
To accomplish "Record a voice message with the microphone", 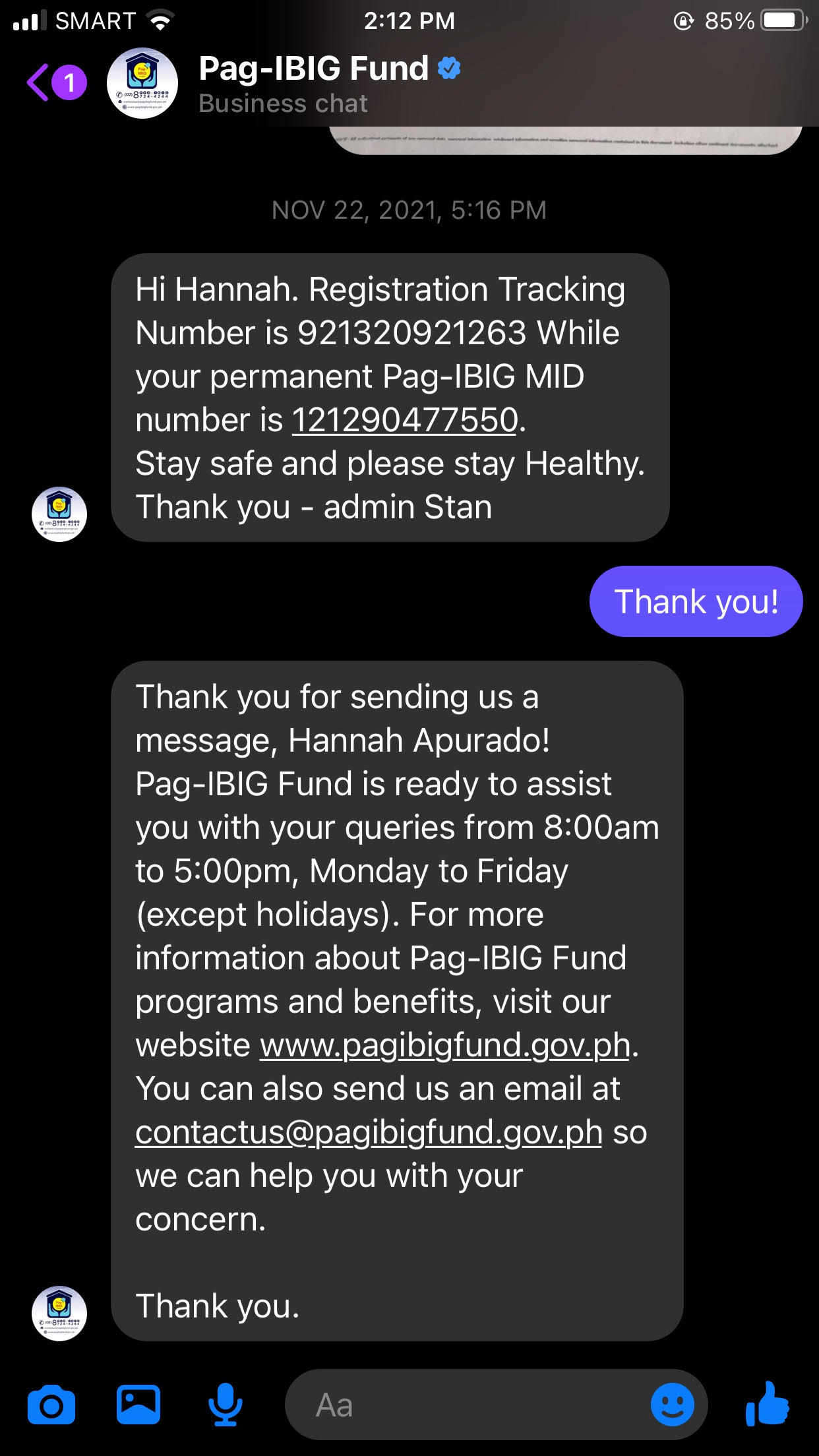I will [225, 1405].
